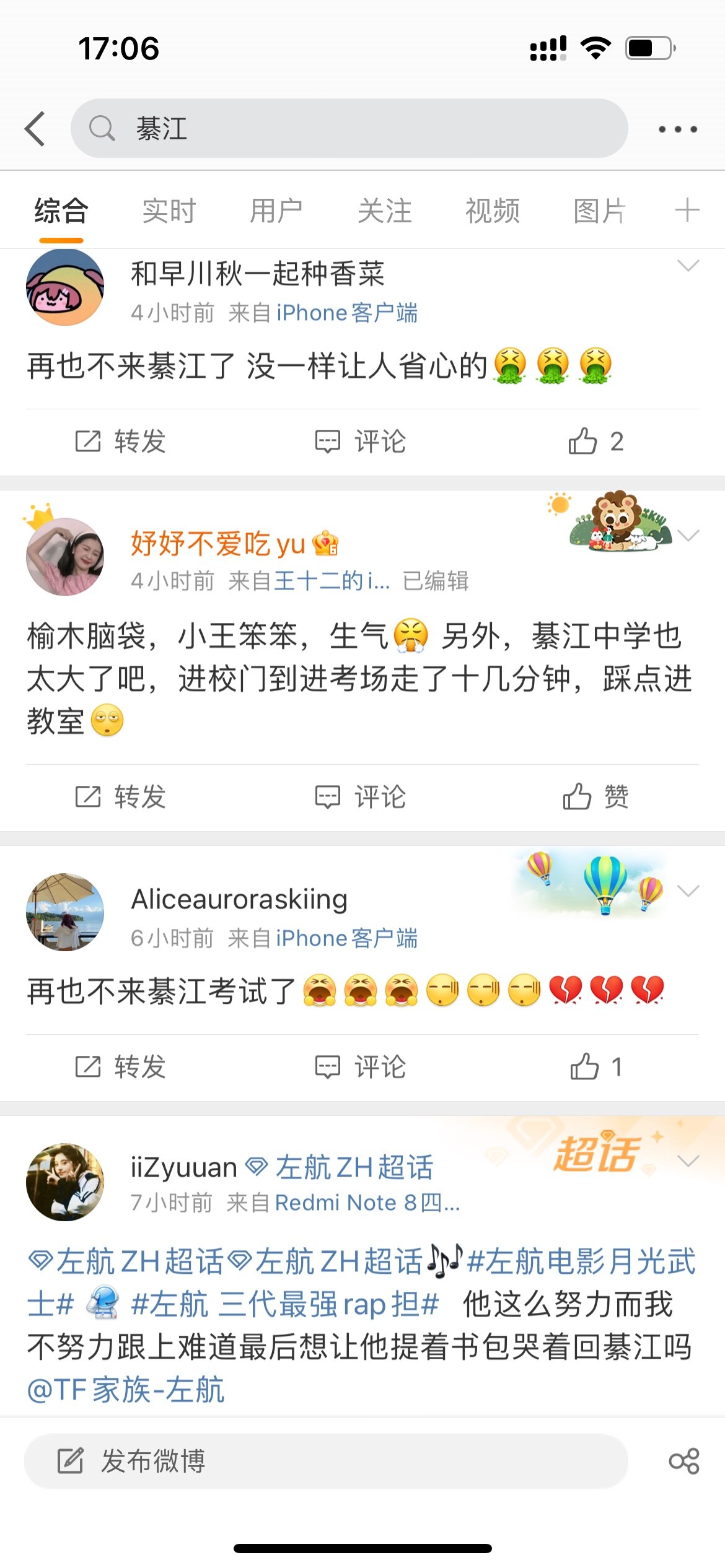725x1568 pixels.
Task: Open the three-dot overflow menu
Action: pos(677,129)
